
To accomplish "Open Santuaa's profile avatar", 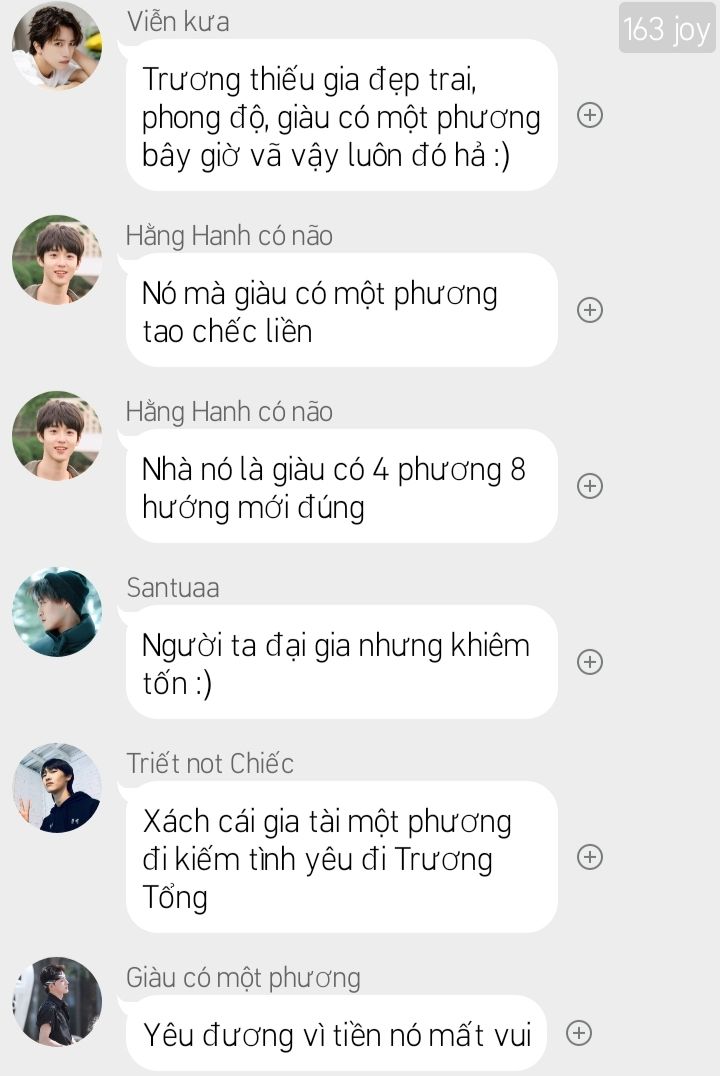I will (x=56, y=612).
